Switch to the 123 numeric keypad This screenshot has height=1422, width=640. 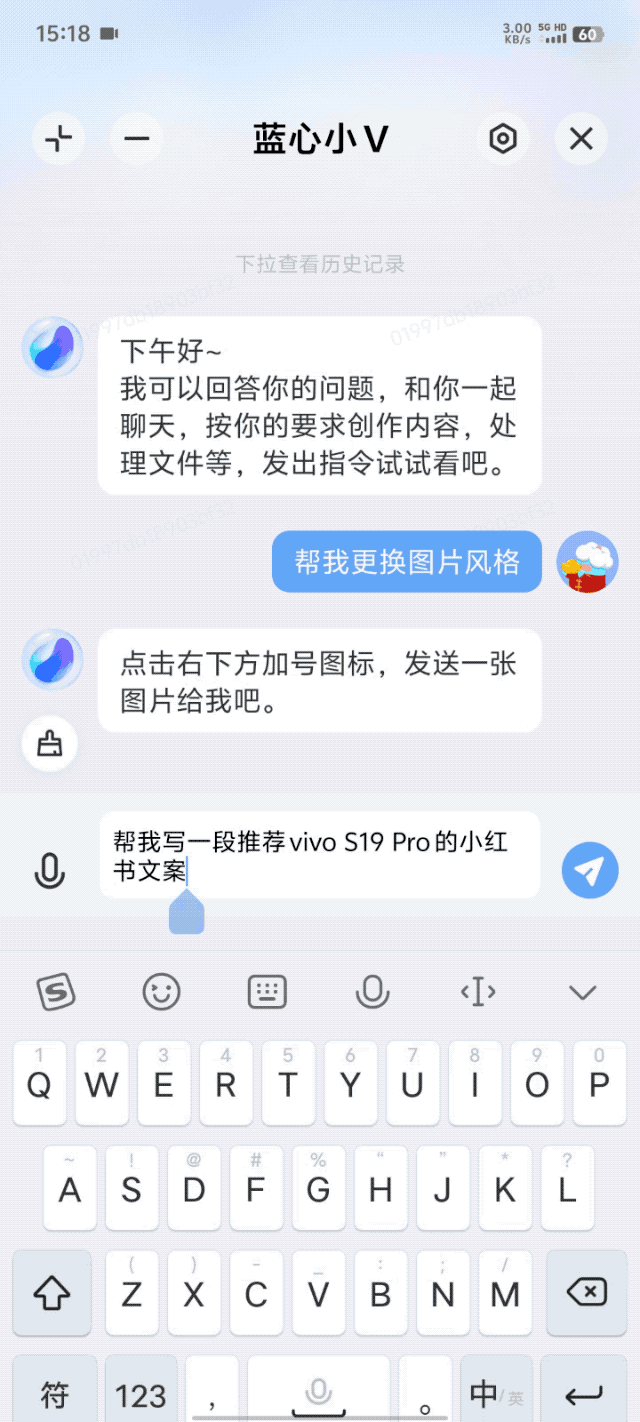(140, 1392)
